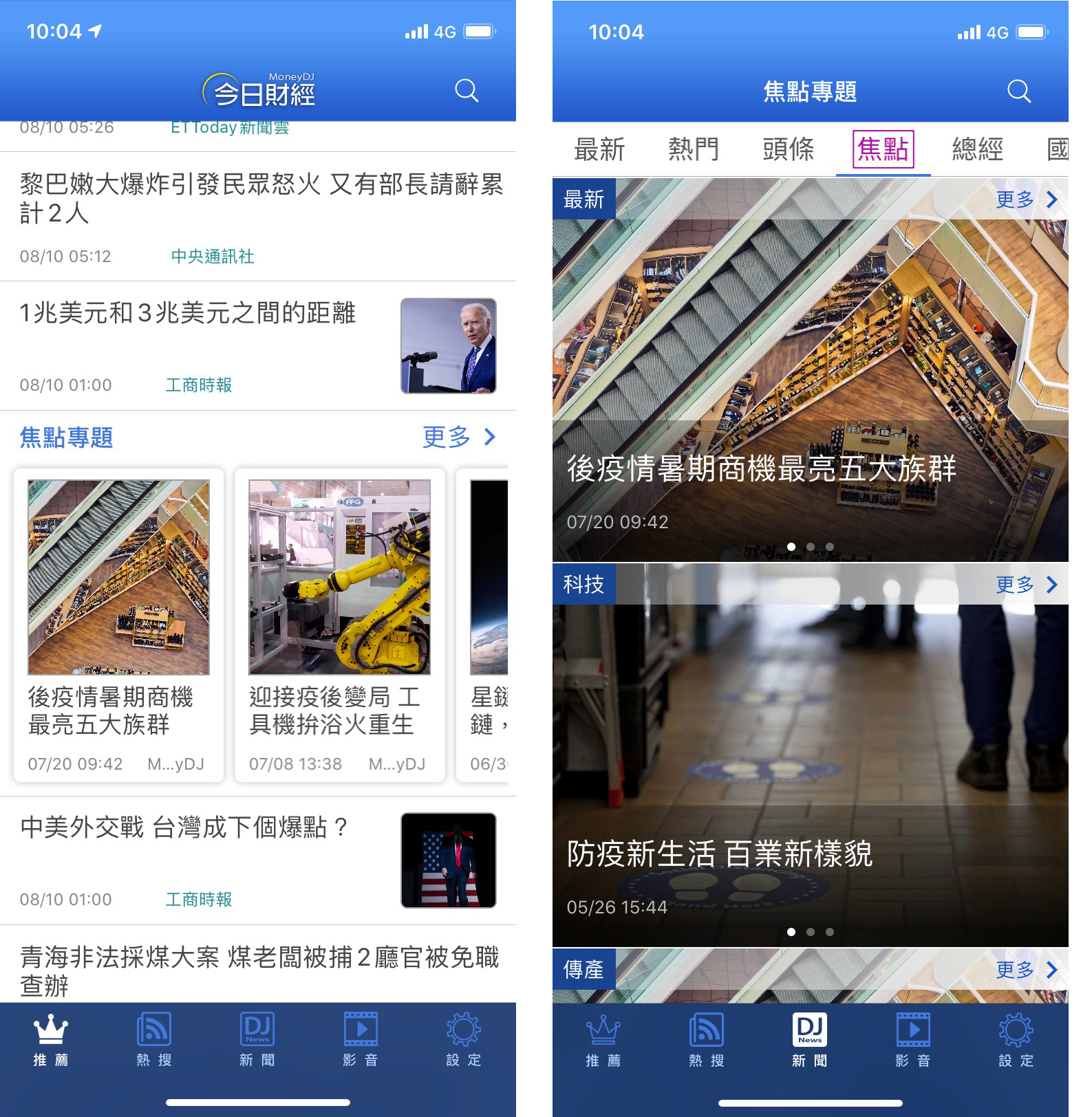Open article 1兆美元和3兆美元之間的距離
This screenshot has height=1117, width=1092.
click(x=187, y=314)
